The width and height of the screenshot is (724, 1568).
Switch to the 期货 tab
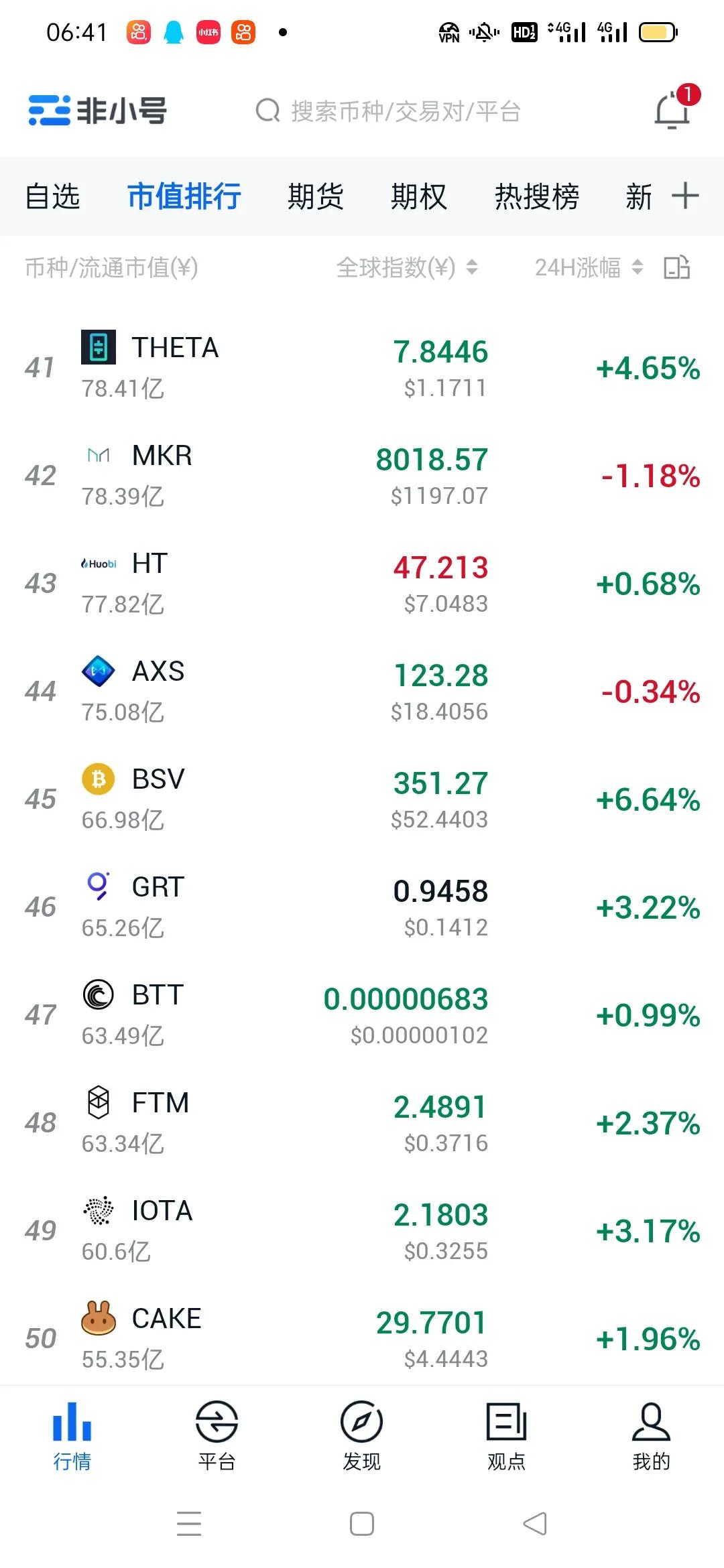click(x=315, y=197)
